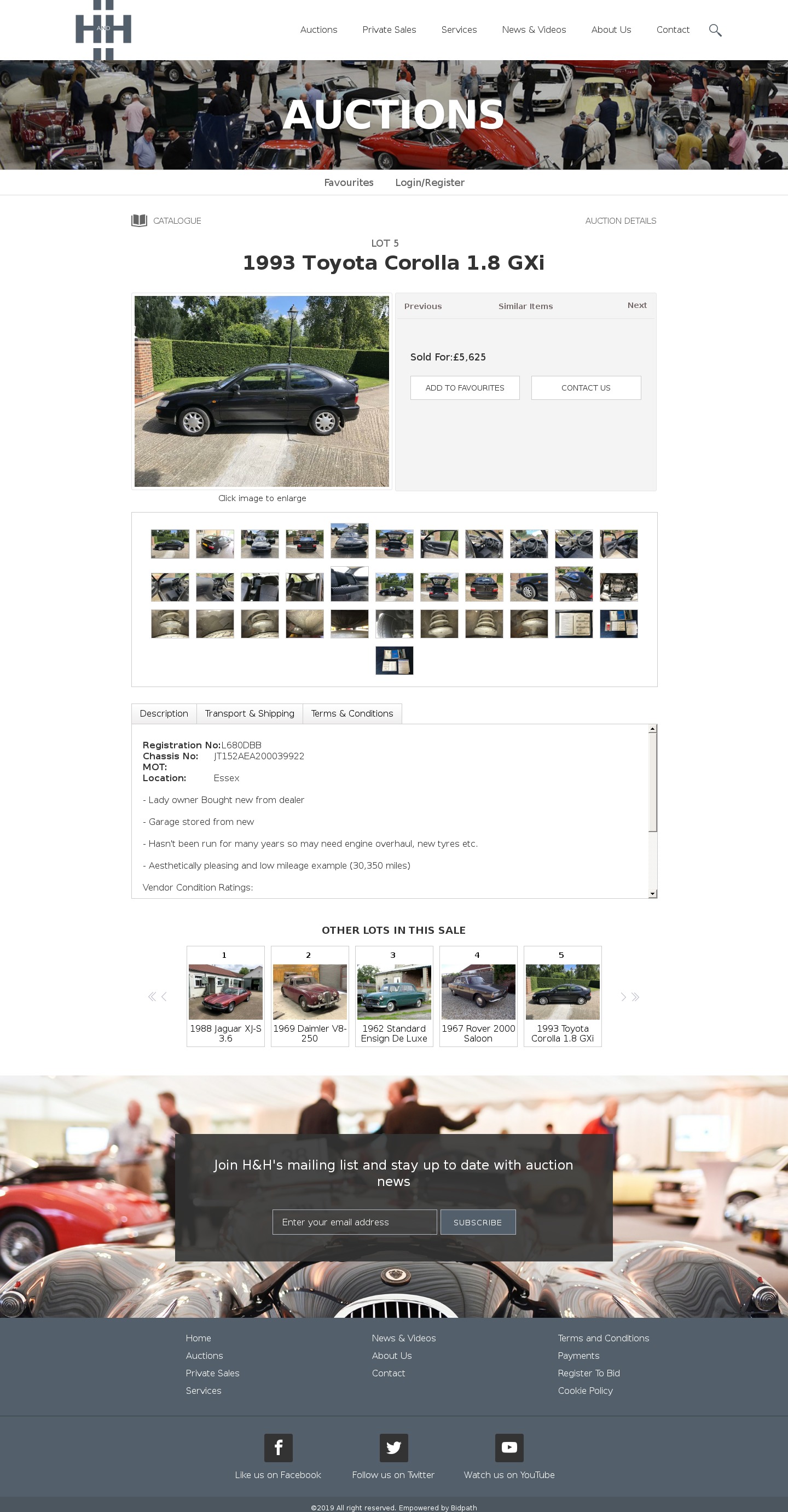
Task: Open Favourites link below banner
Action: point(348,183)
